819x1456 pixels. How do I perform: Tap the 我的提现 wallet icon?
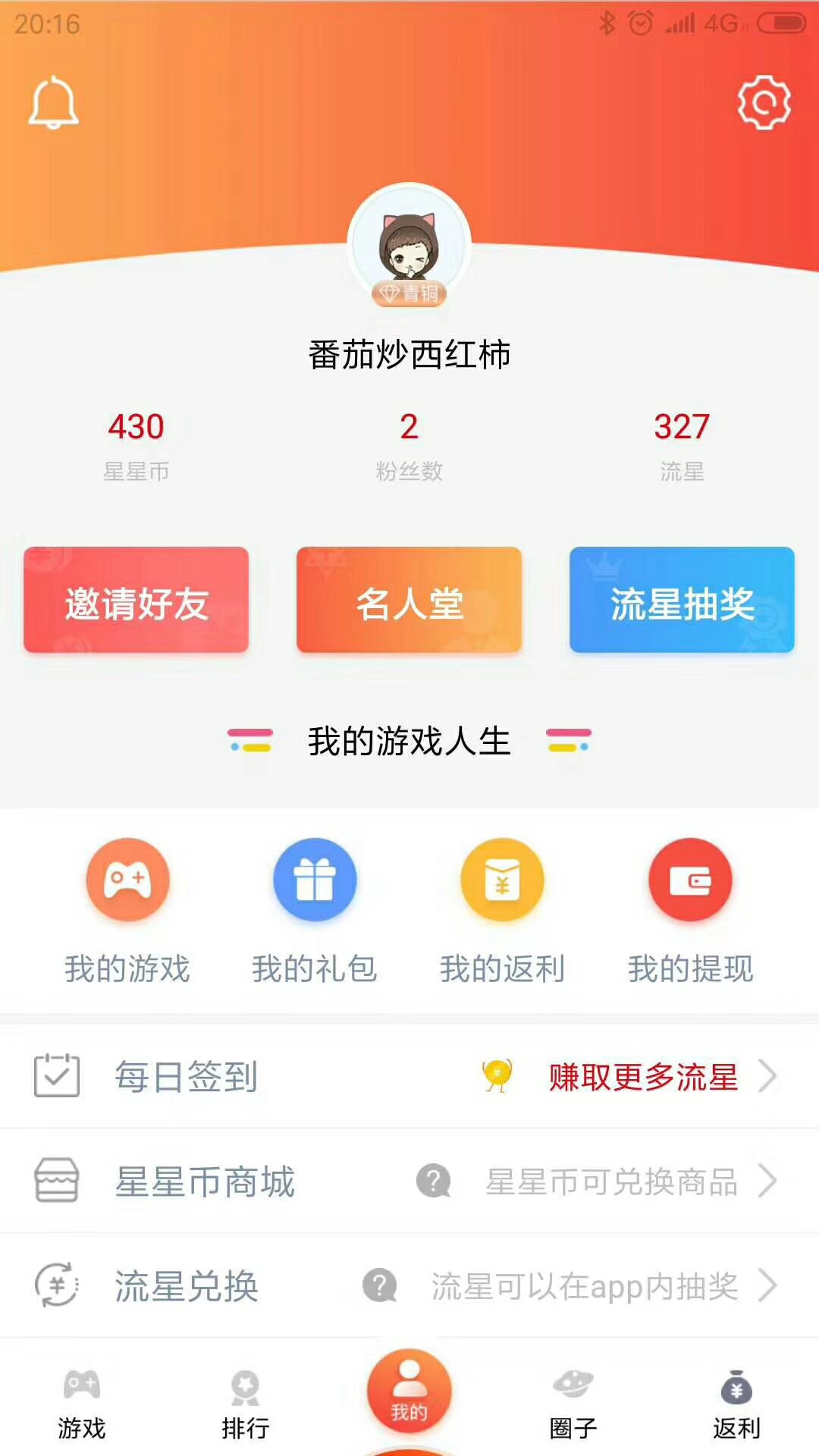(691, 880)
